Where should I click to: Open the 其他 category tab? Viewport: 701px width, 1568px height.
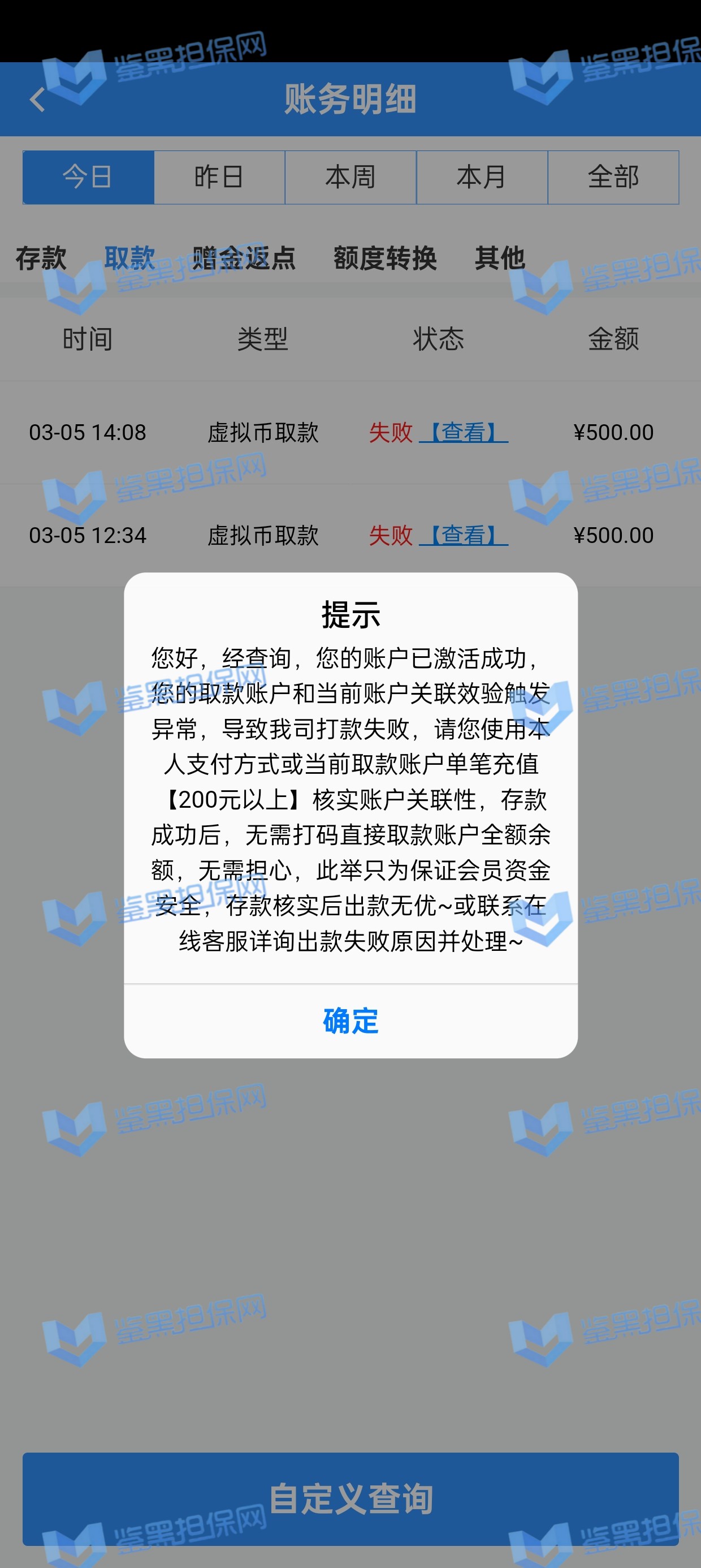[x=500, y=258]
